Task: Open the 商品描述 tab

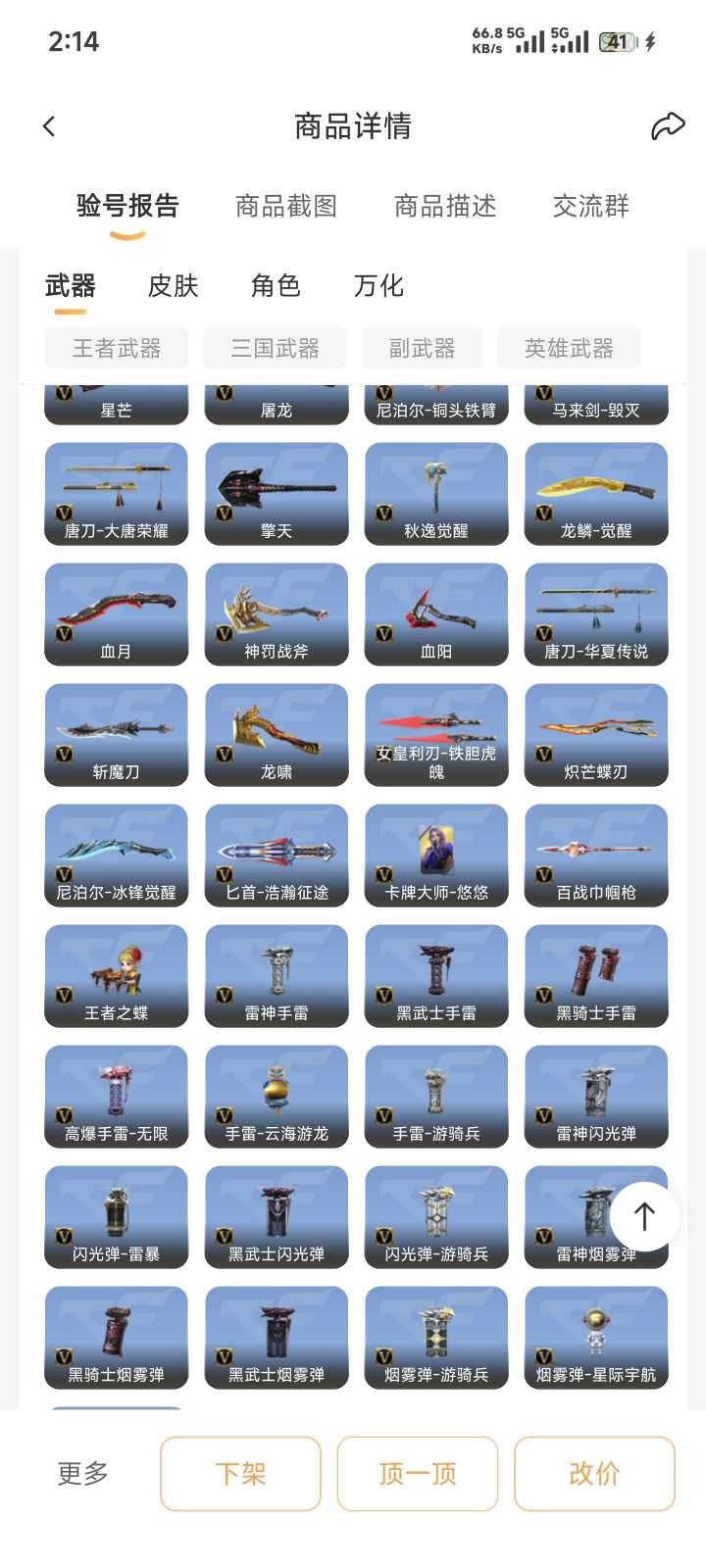Action: point(445,206)
